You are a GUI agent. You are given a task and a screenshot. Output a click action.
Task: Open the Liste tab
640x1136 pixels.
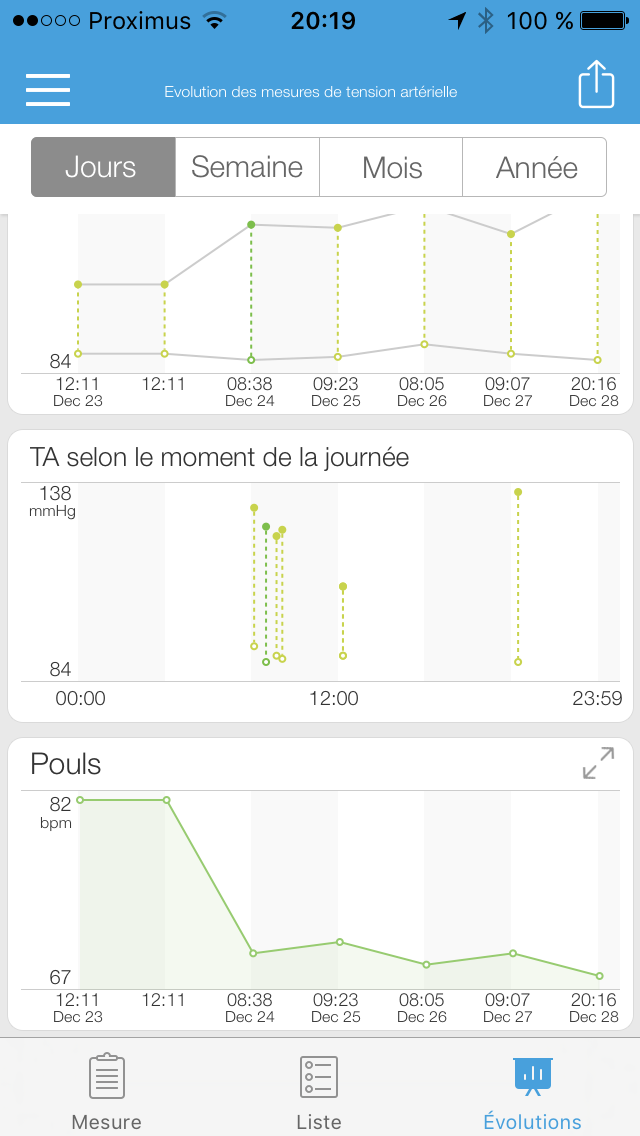(x=319, y=1090)
